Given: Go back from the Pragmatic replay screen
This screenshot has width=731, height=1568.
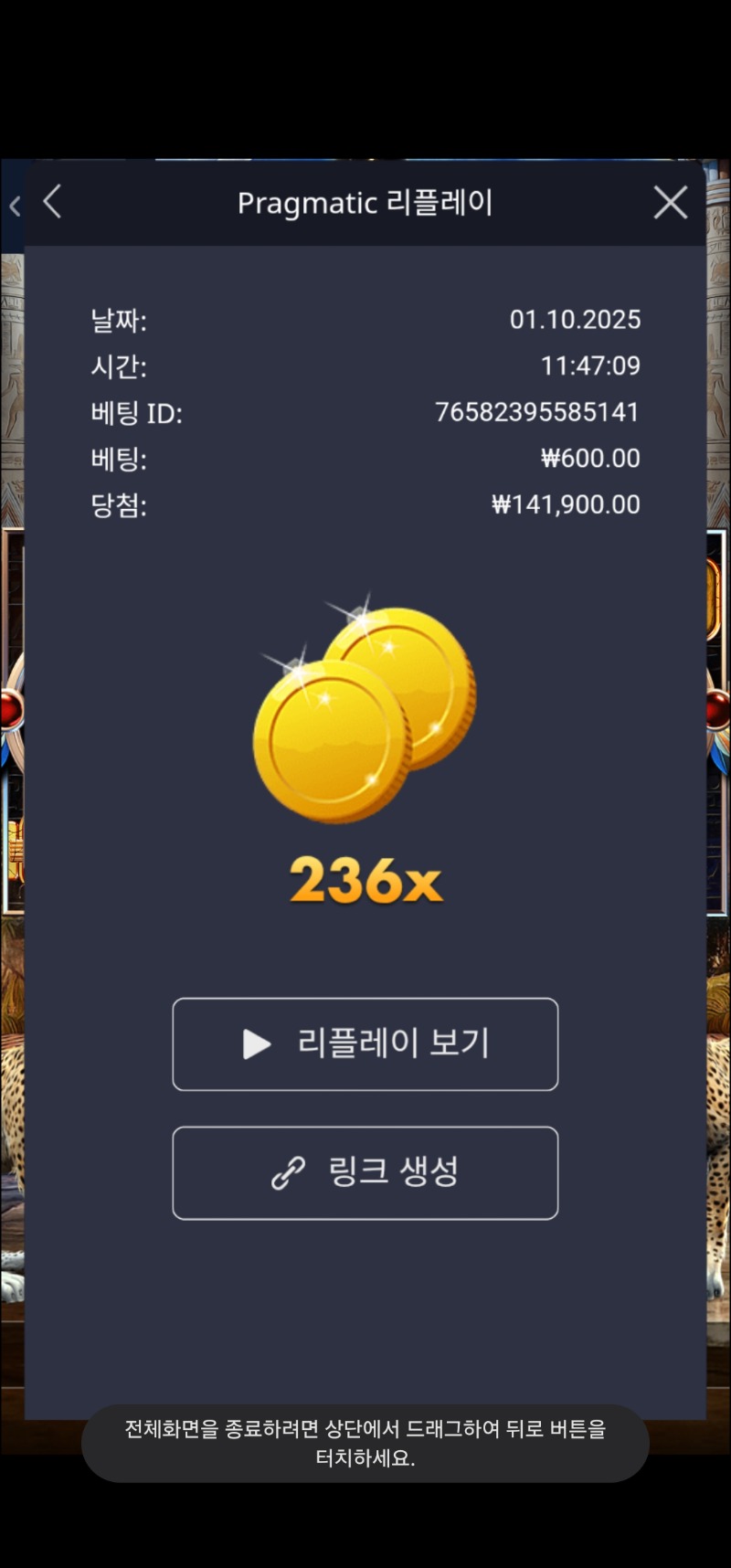Looking at the screenshot, I should [53, 202].
